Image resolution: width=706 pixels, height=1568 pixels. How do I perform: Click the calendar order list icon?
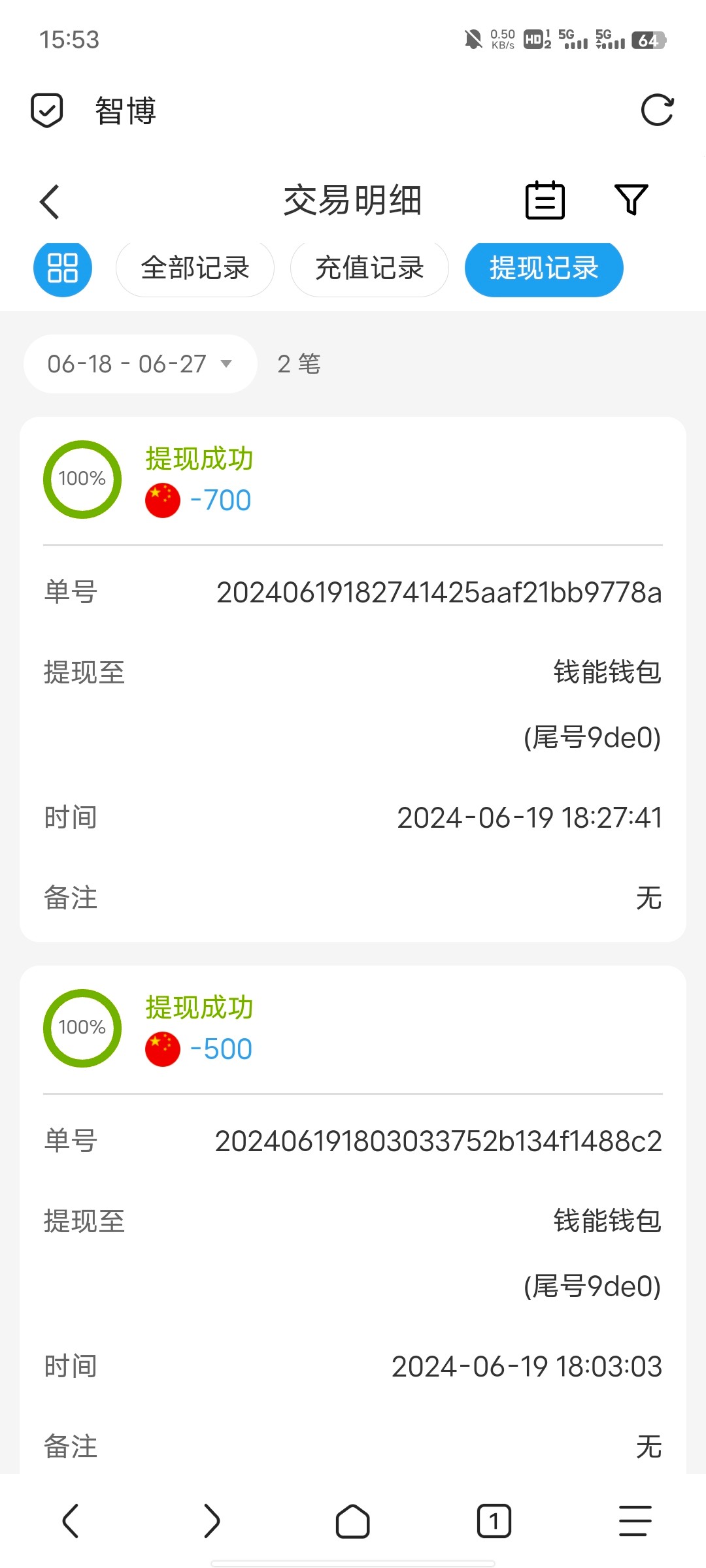click(545, 201)
